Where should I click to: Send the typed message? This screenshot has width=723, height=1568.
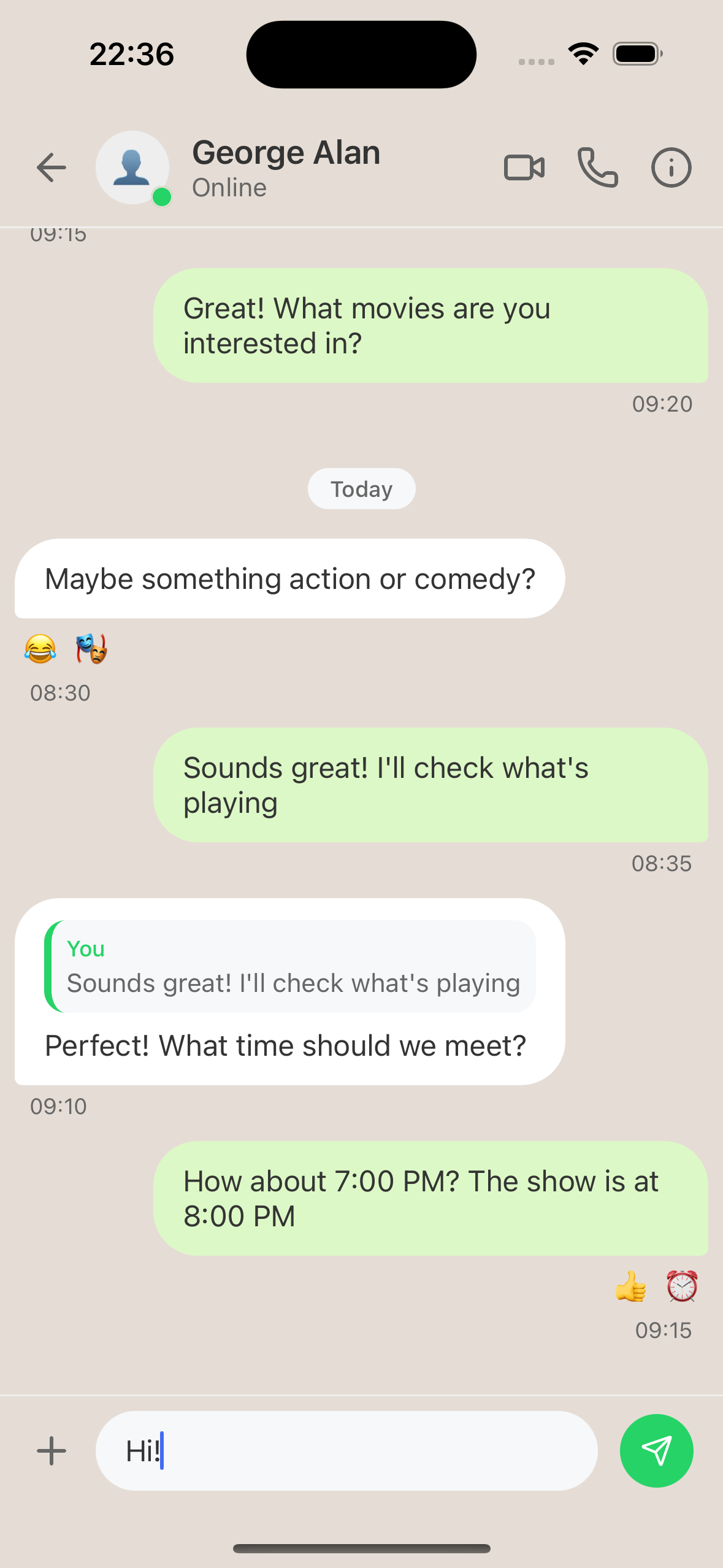(x=656, y=1451)
